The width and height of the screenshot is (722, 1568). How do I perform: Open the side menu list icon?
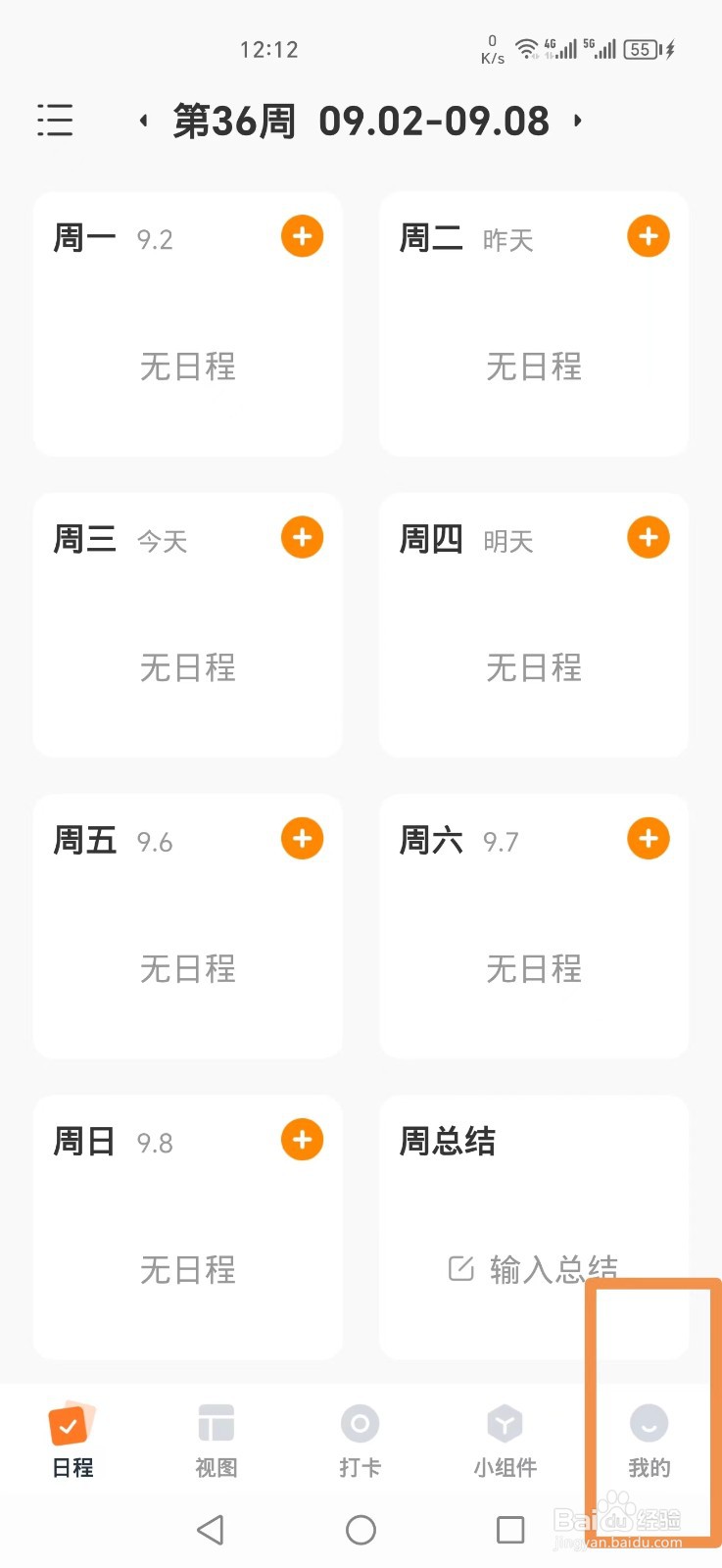tap(55, 120)
